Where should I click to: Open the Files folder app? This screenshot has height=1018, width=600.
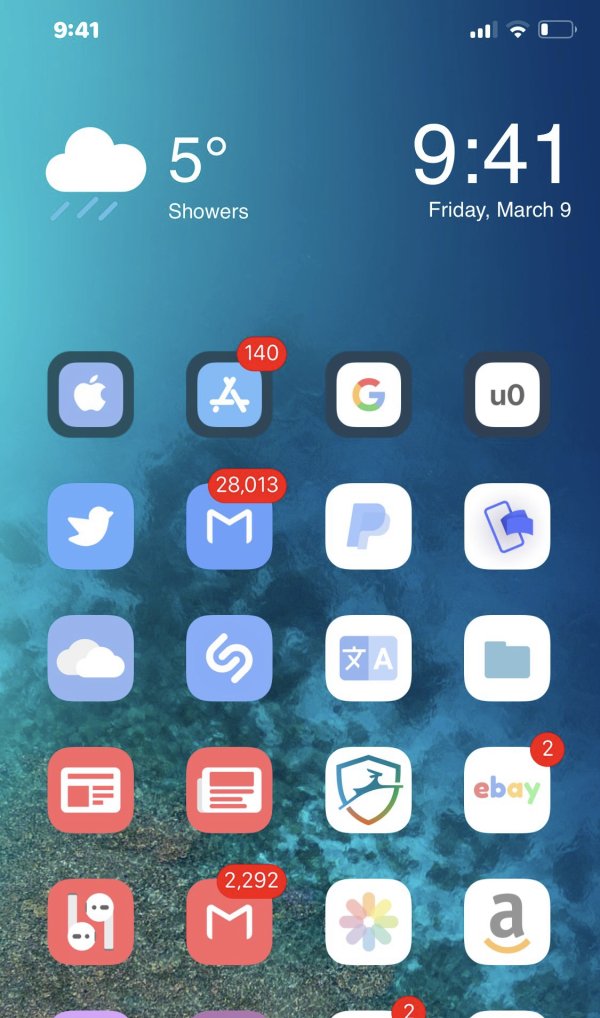coord(507,658)
